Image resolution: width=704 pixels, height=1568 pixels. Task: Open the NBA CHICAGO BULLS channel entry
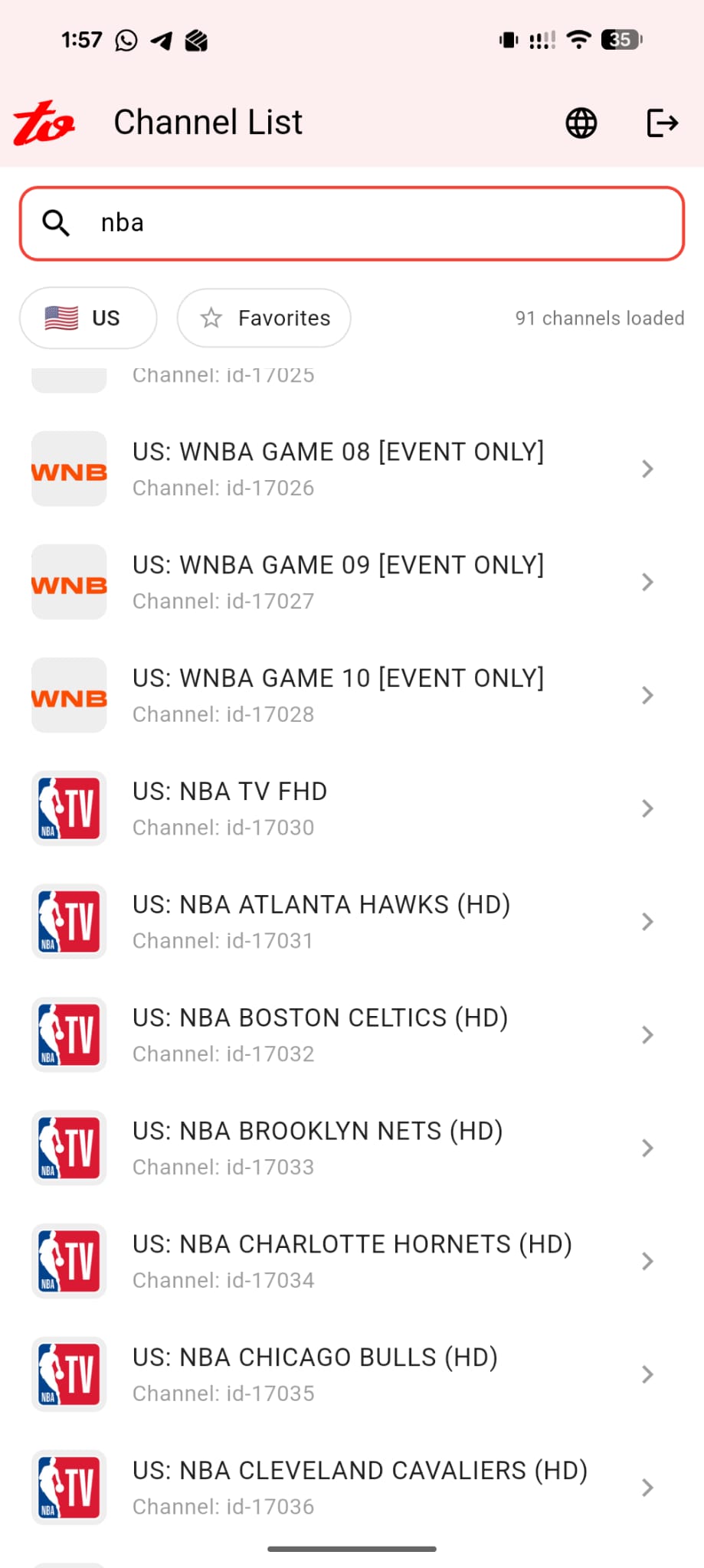352,1373
